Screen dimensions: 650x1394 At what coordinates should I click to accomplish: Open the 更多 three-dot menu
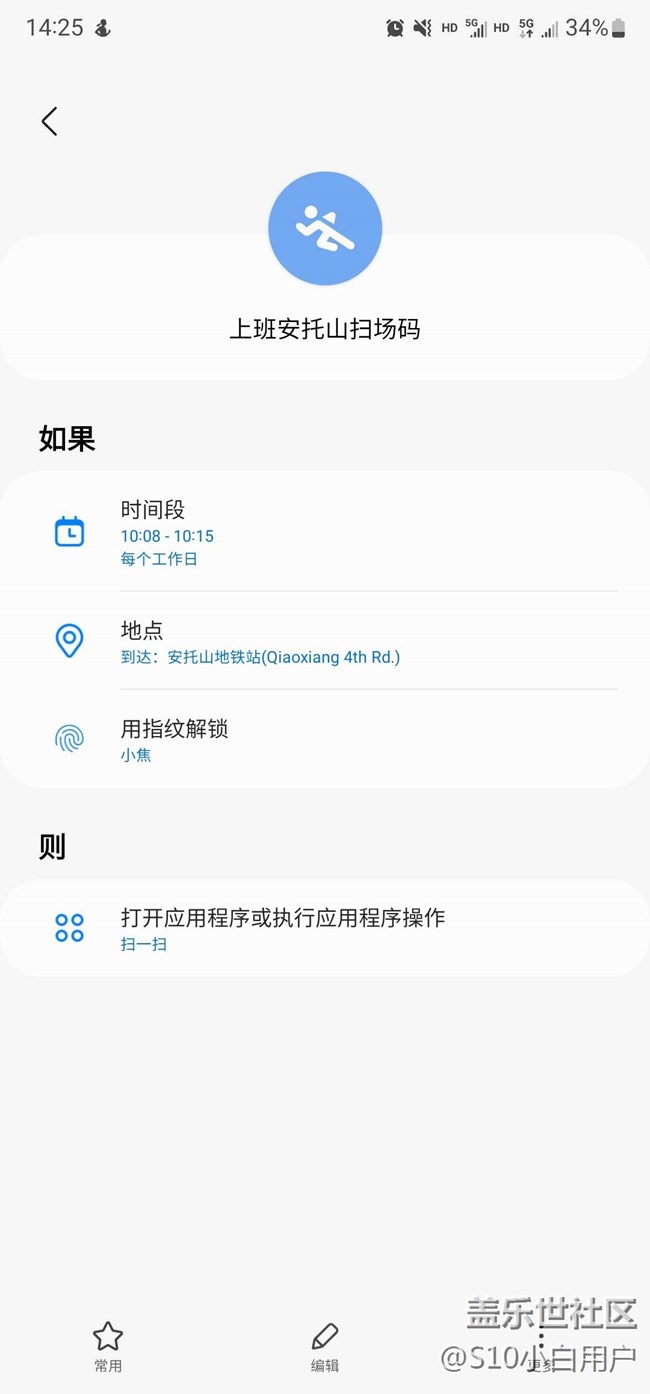pyautogui.click(x=541, y=1346)
